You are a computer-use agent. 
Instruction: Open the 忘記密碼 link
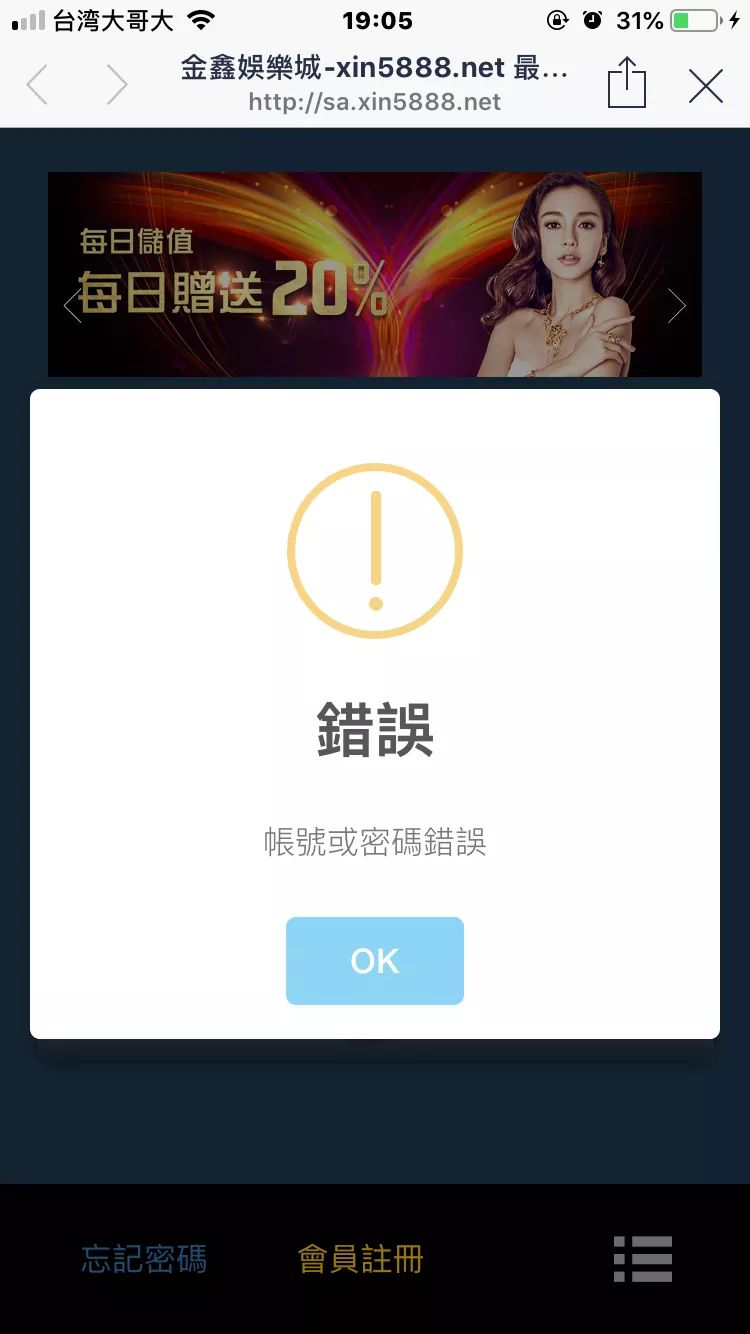144,1258
